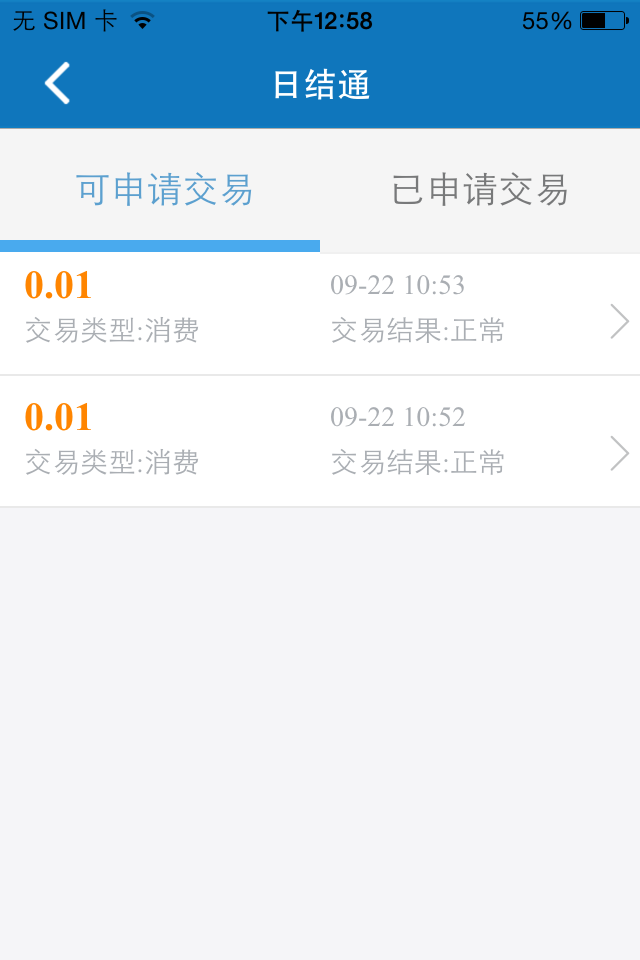Select the 可申请交易 tab

pyautogui.click(x=164, y=190)
